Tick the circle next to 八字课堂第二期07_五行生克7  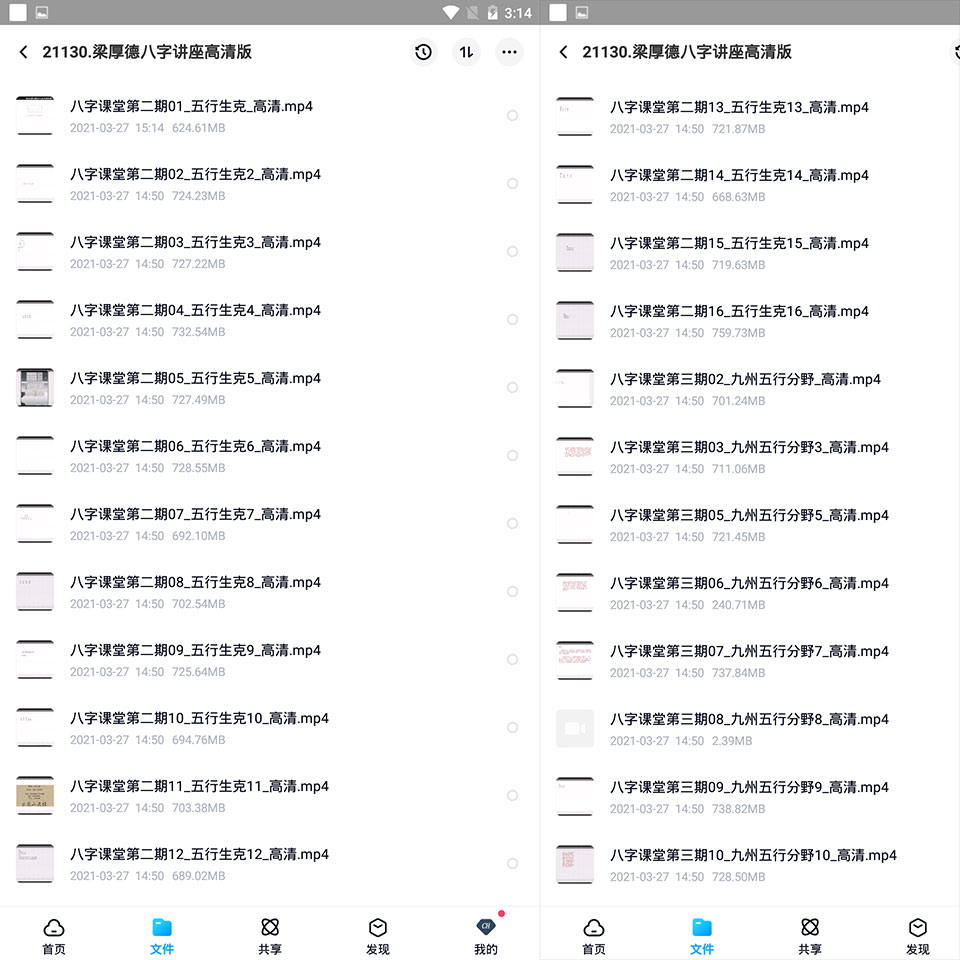(512, 524)
